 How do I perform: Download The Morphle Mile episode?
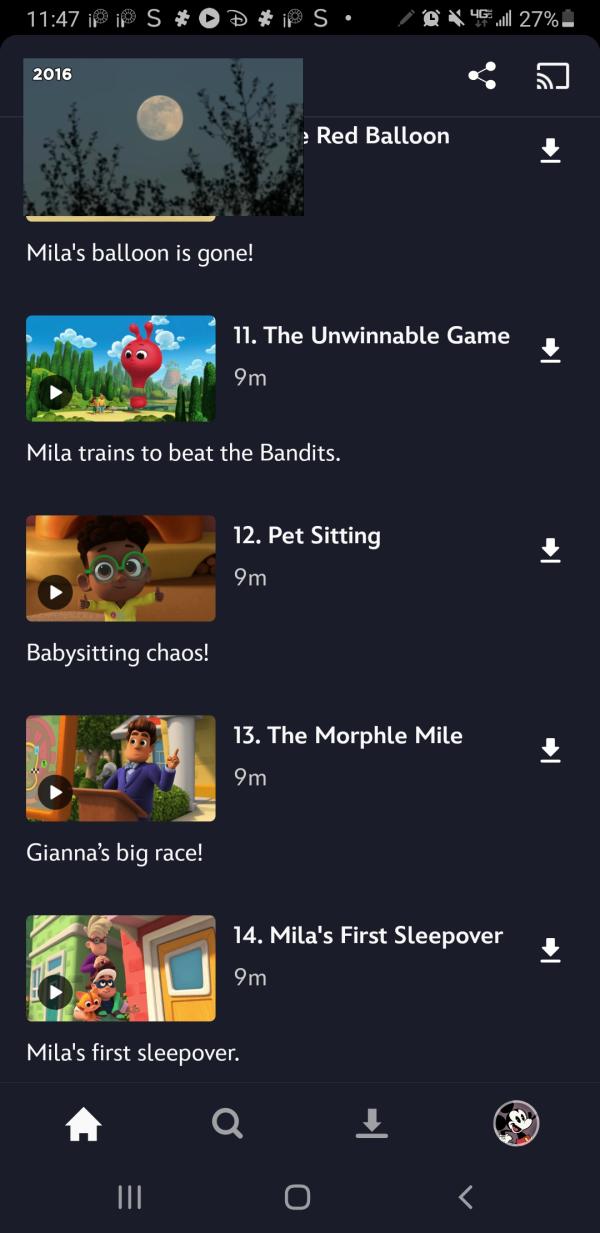click(550, 751)
